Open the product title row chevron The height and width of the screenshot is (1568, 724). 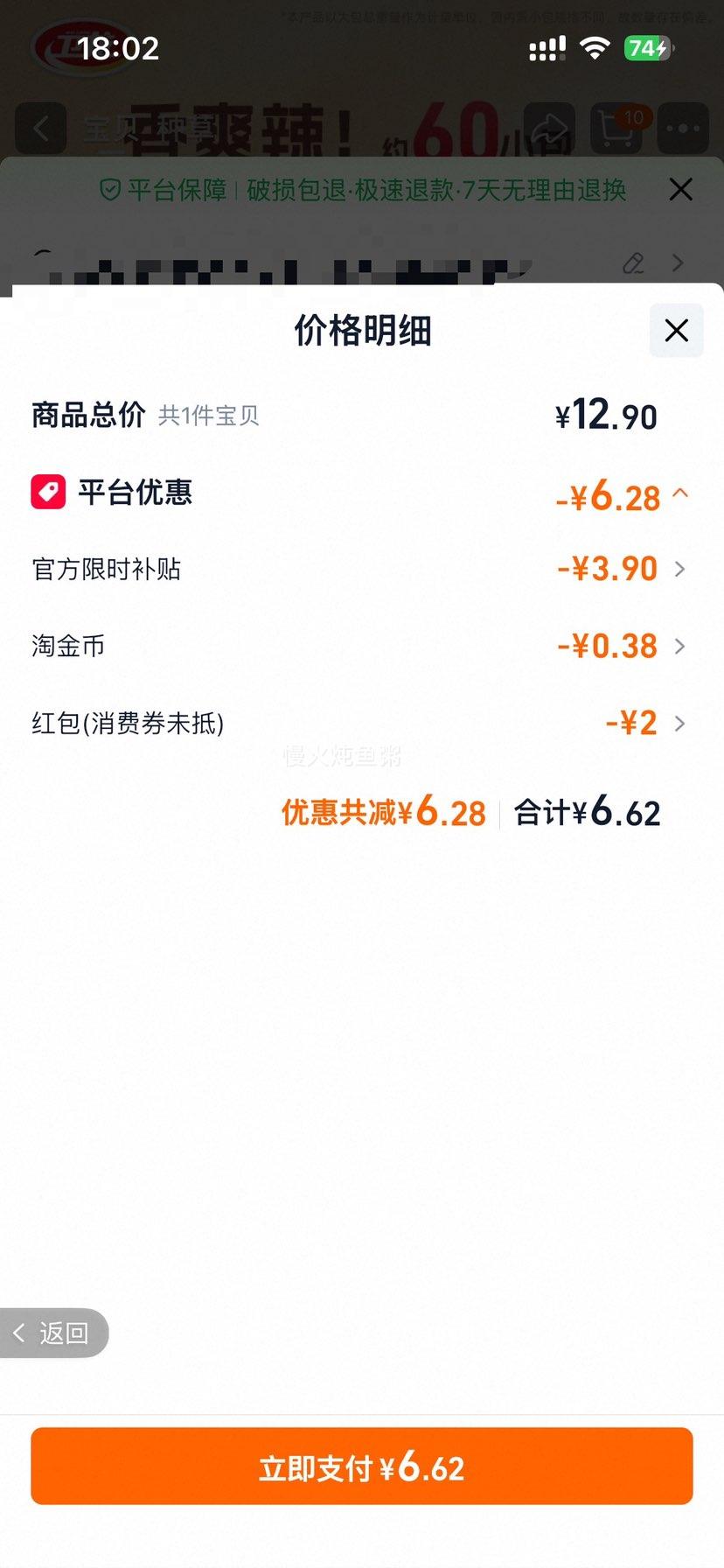pos(677,263)
